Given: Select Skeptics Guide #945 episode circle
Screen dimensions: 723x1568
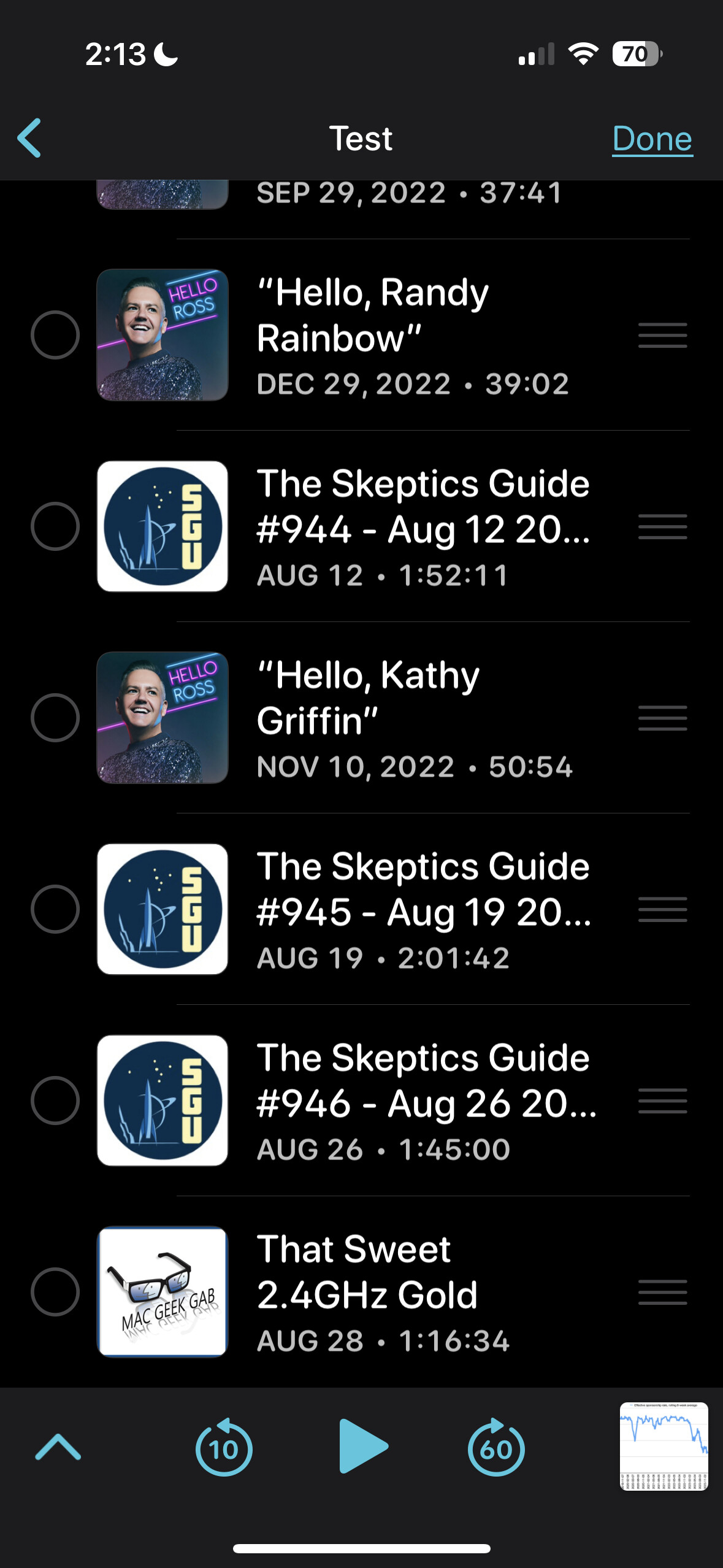Looking at the screenshot, I should (x=55, y=909).
